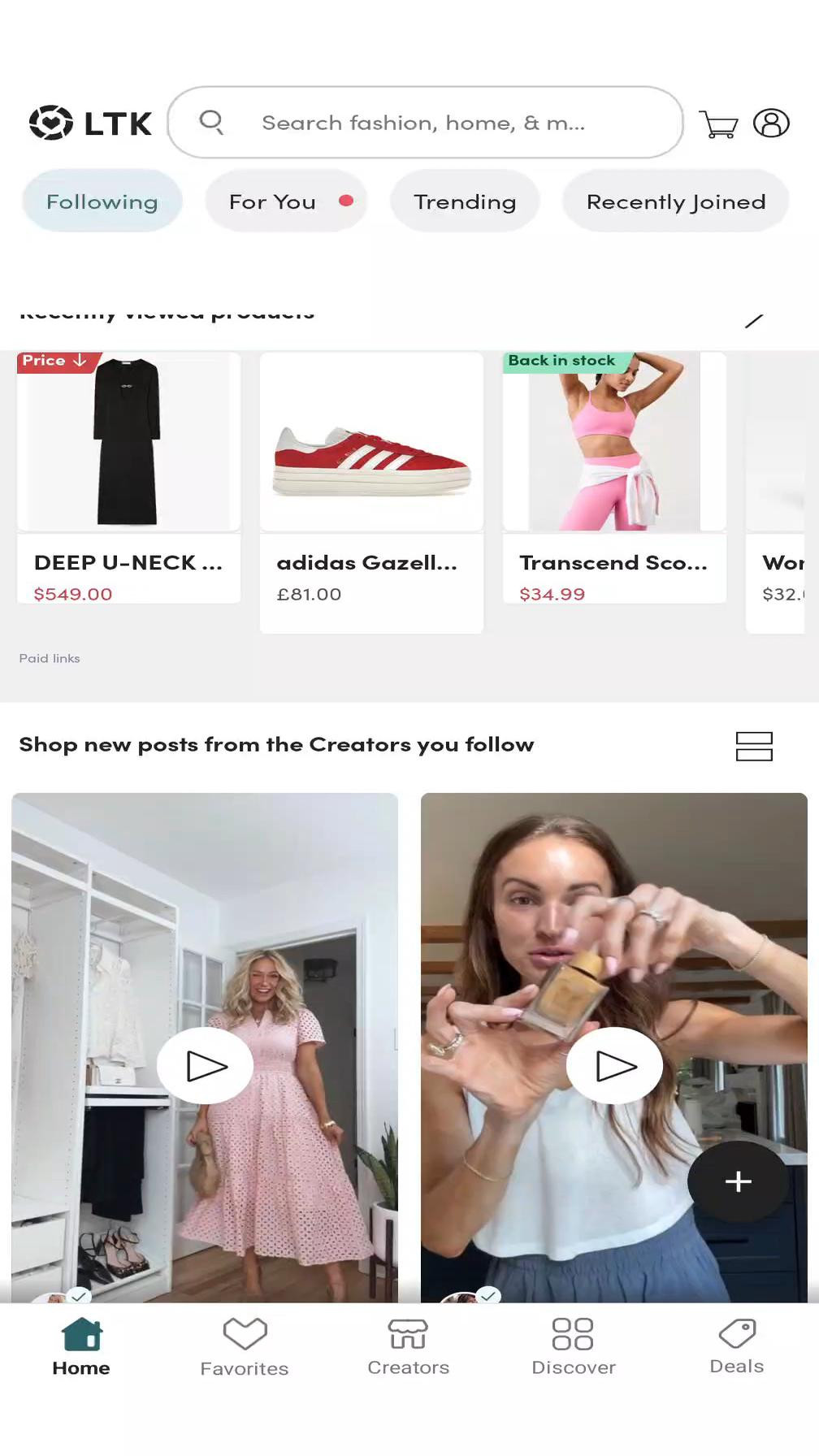View Recently Joined creators

coord(675,201)
